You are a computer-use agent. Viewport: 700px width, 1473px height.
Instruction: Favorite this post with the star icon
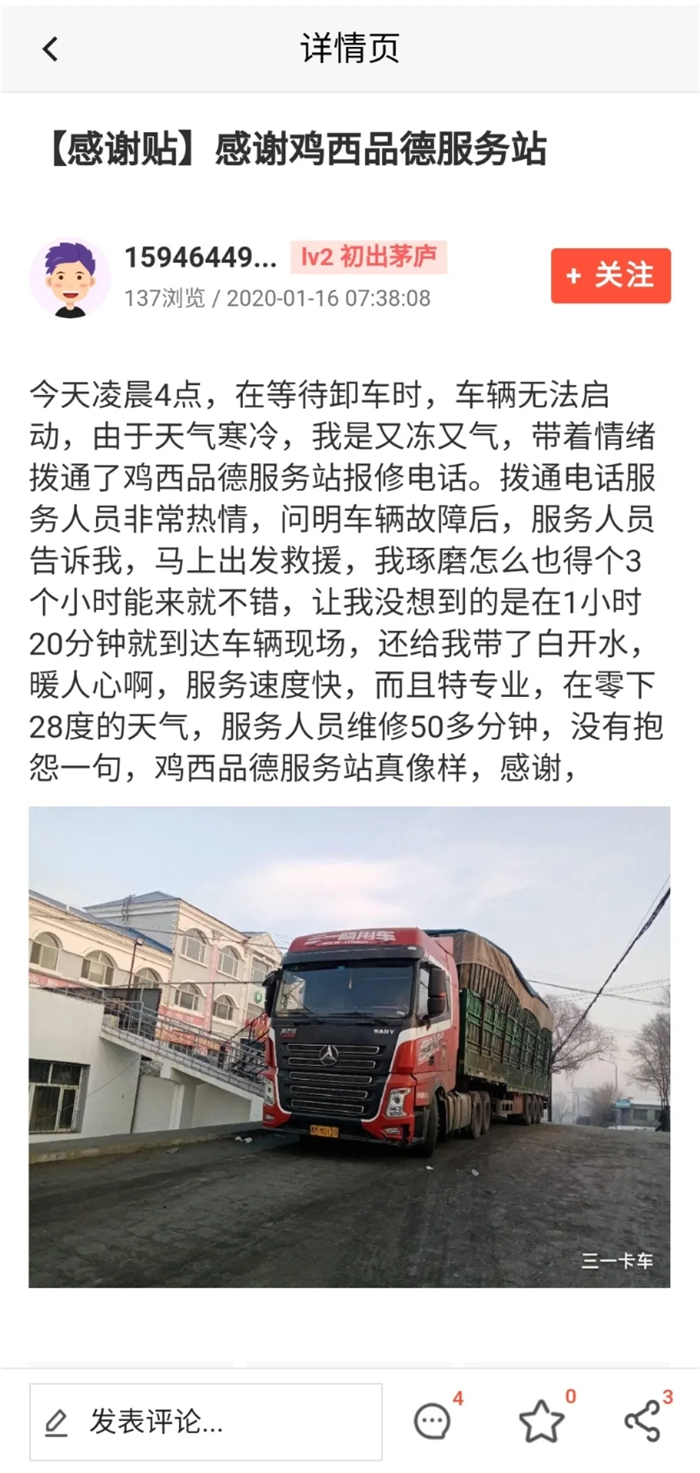point(541,1421)
